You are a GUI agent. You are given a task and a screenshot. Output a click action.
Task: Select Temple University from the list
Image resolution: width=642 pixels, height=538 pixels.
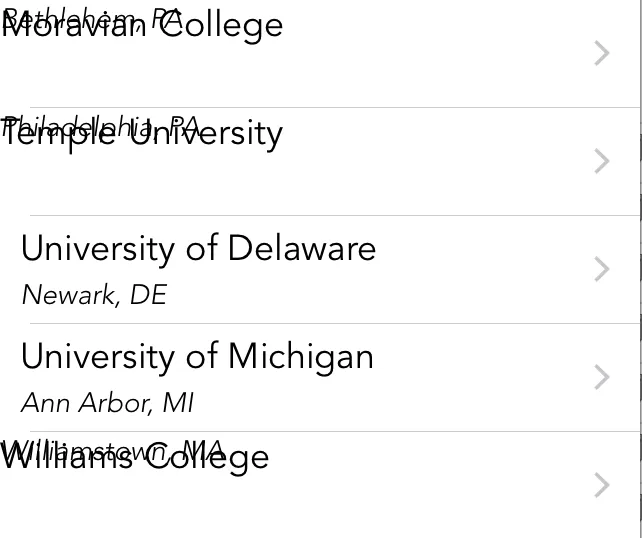click(300, 161)
